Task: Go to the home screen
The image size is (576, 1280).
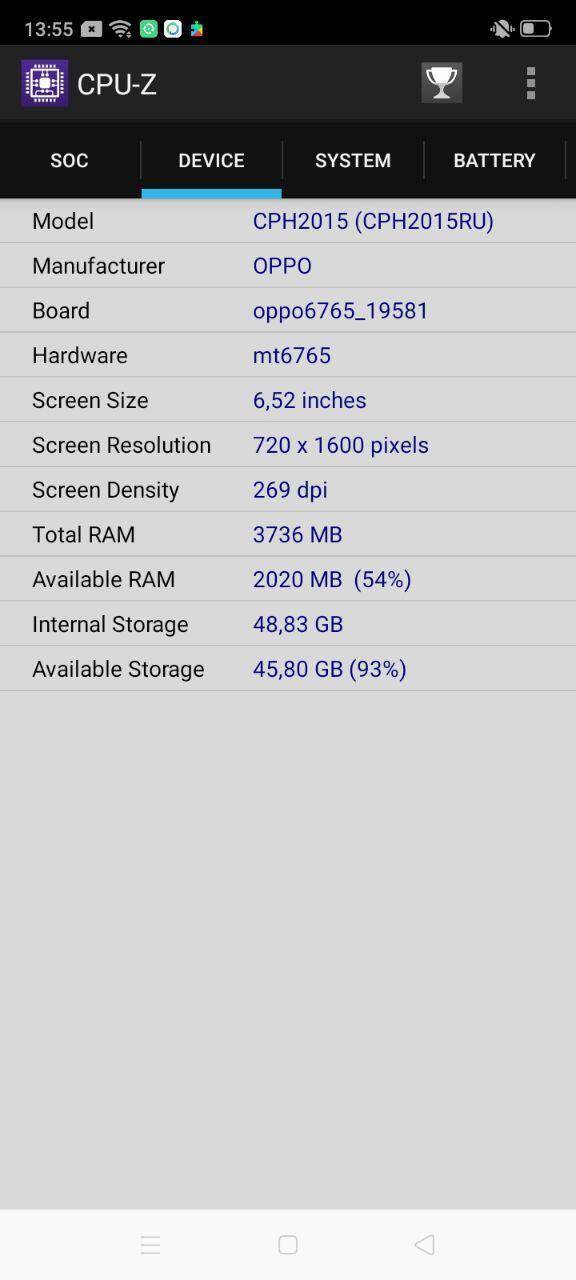Action: 288,1244
